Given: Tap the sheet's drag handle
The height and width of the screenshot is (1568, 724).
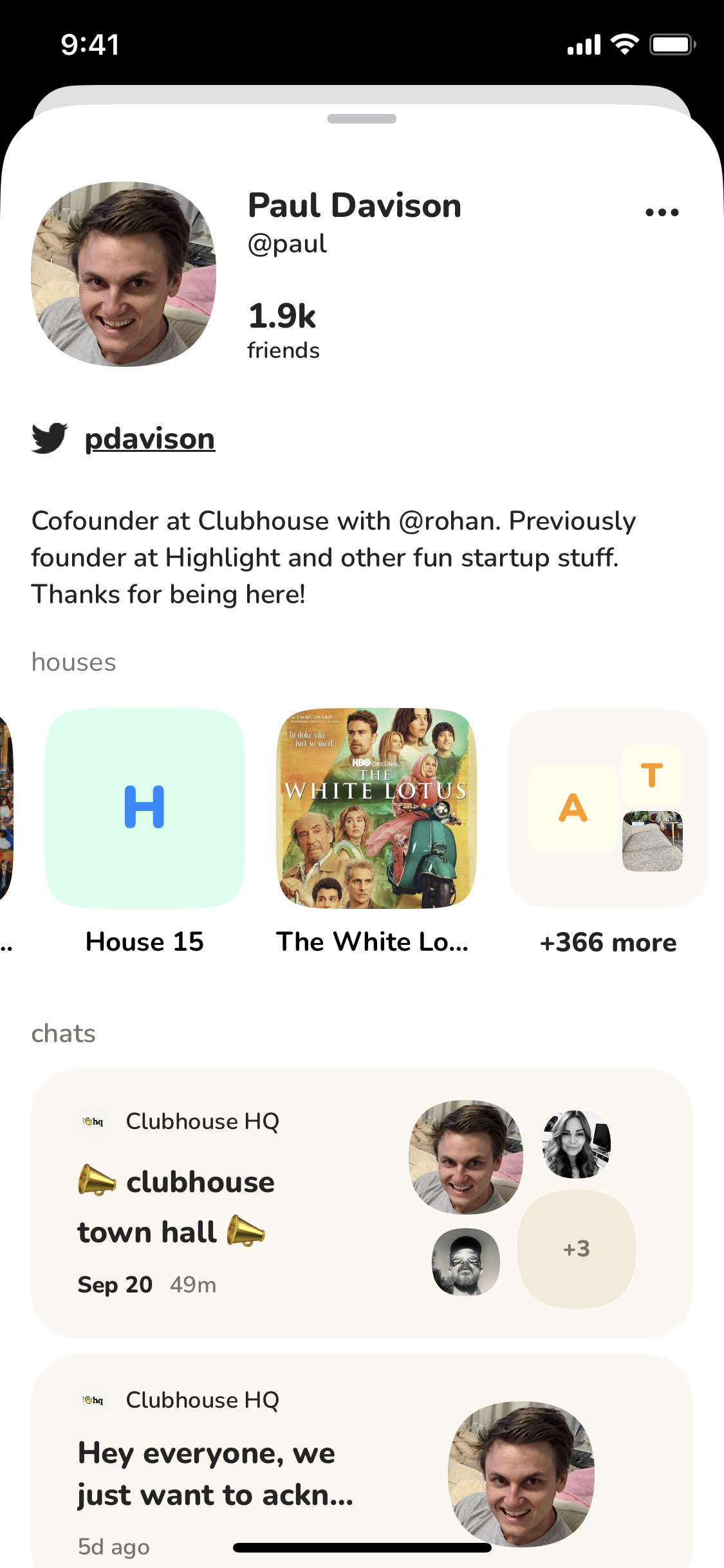Looking at the screenshot, I should tap(362, 118).
